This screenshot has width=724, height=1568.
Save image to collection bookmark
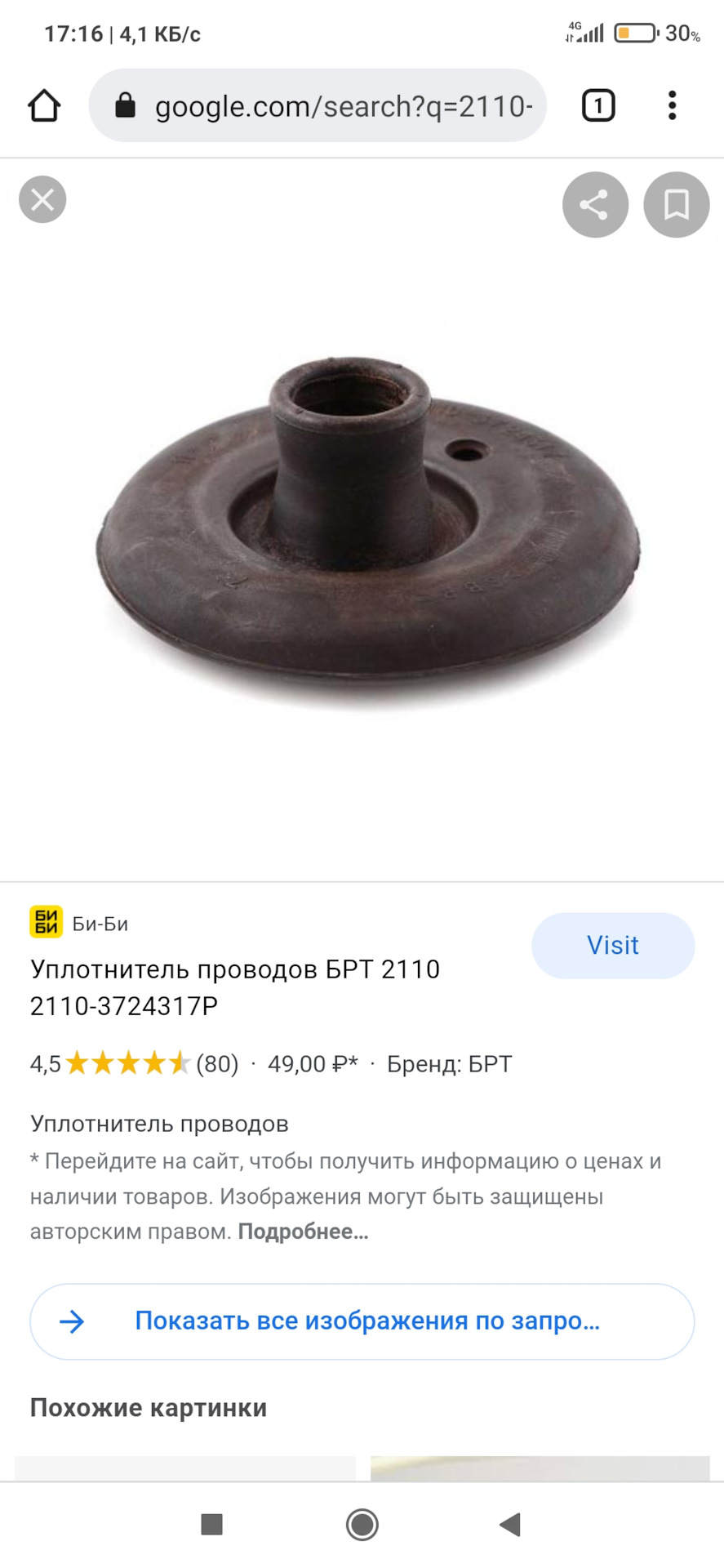pos(676,205)
